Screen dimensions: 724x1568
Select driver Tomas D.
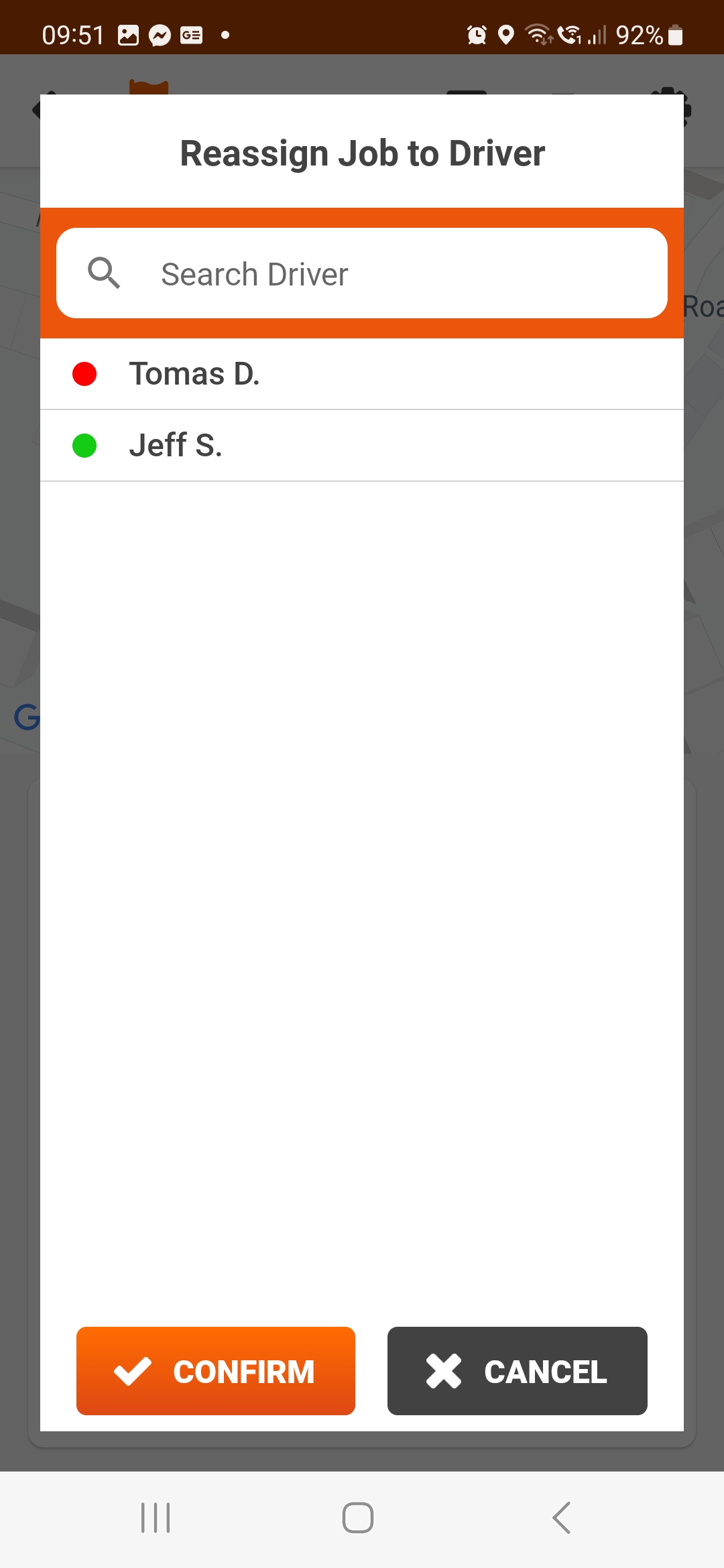362,374
